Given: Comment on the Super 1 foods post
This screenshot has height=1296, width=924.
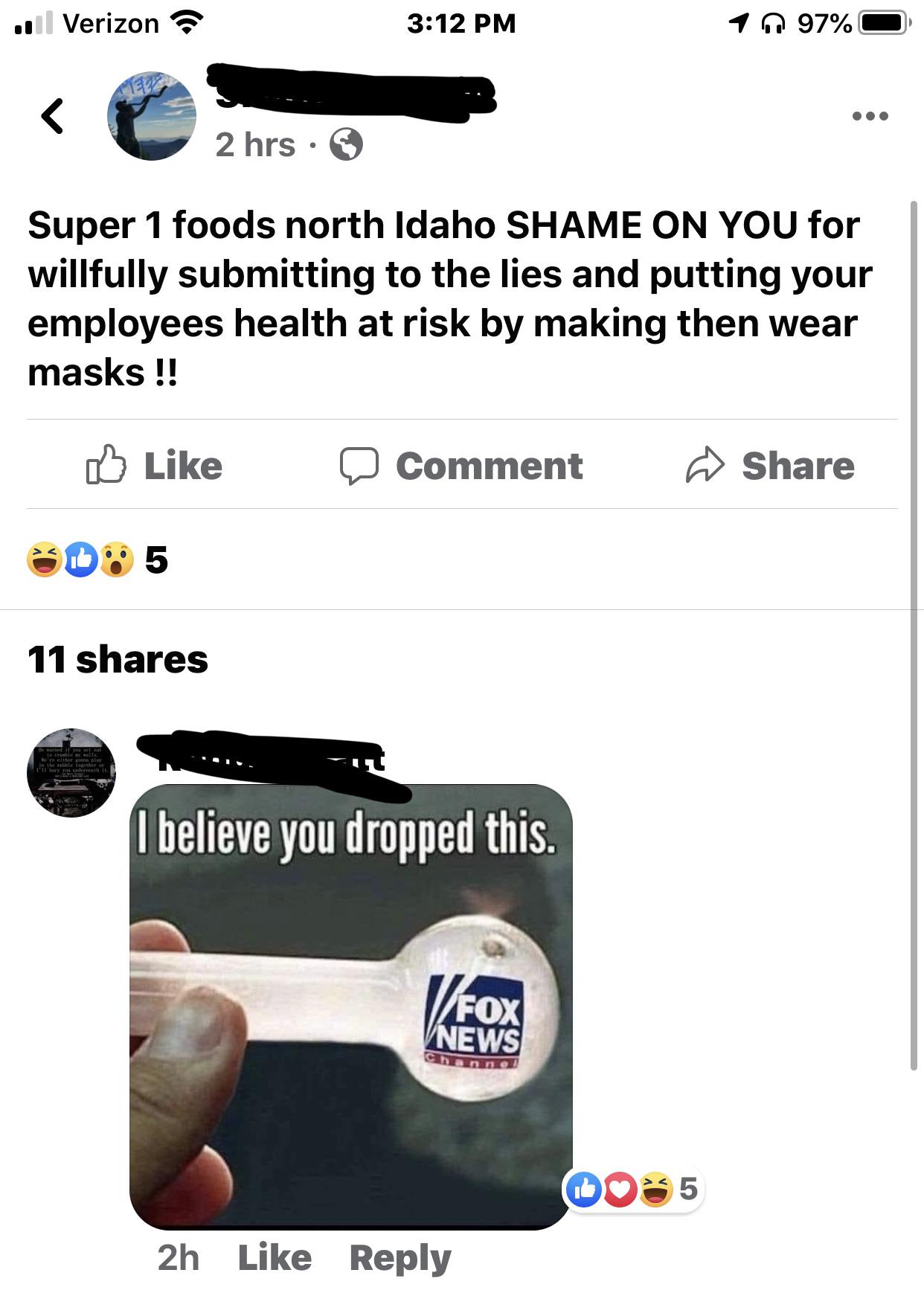Looking at the screenshot, I should point(462,466).
